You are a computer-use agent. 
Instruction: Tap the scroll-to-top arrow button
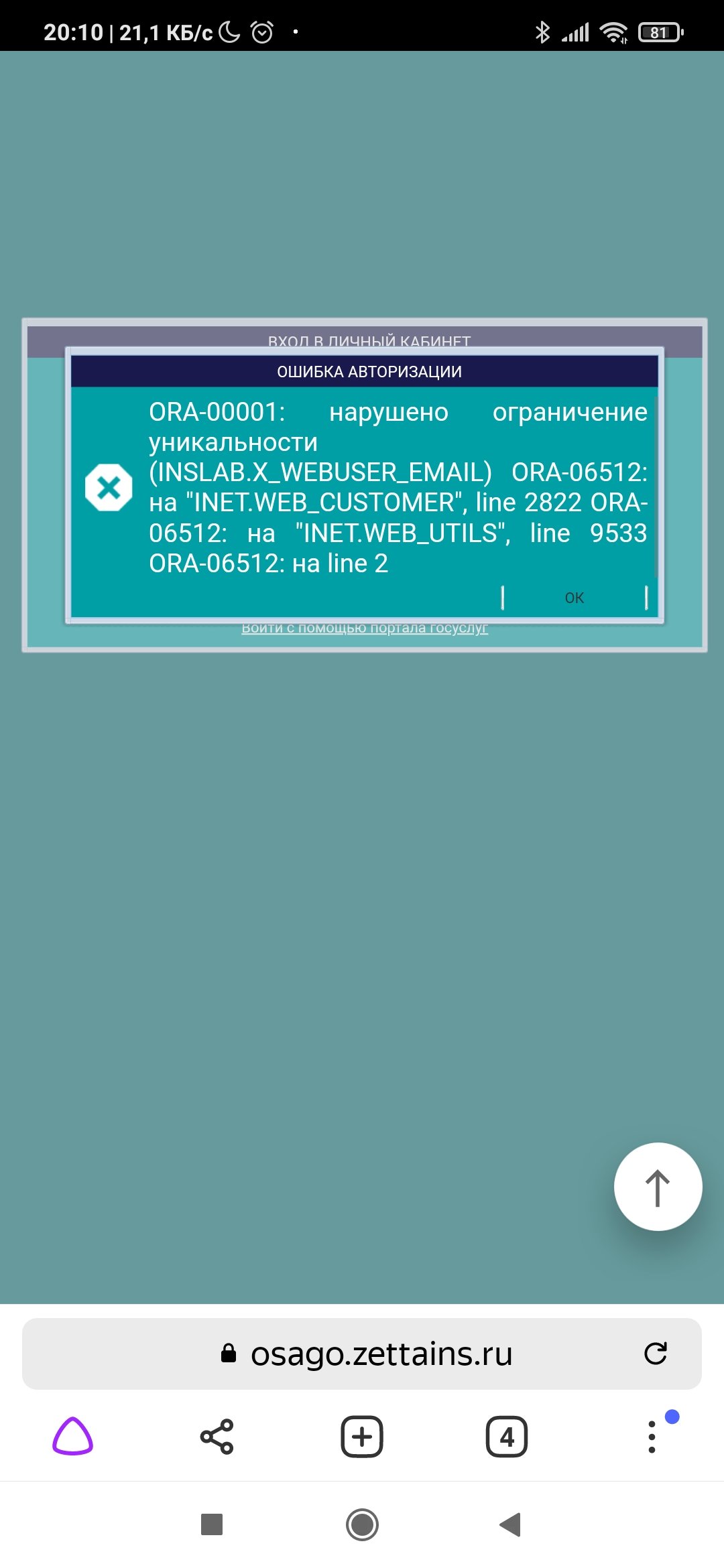click(x=658, y=1187)
